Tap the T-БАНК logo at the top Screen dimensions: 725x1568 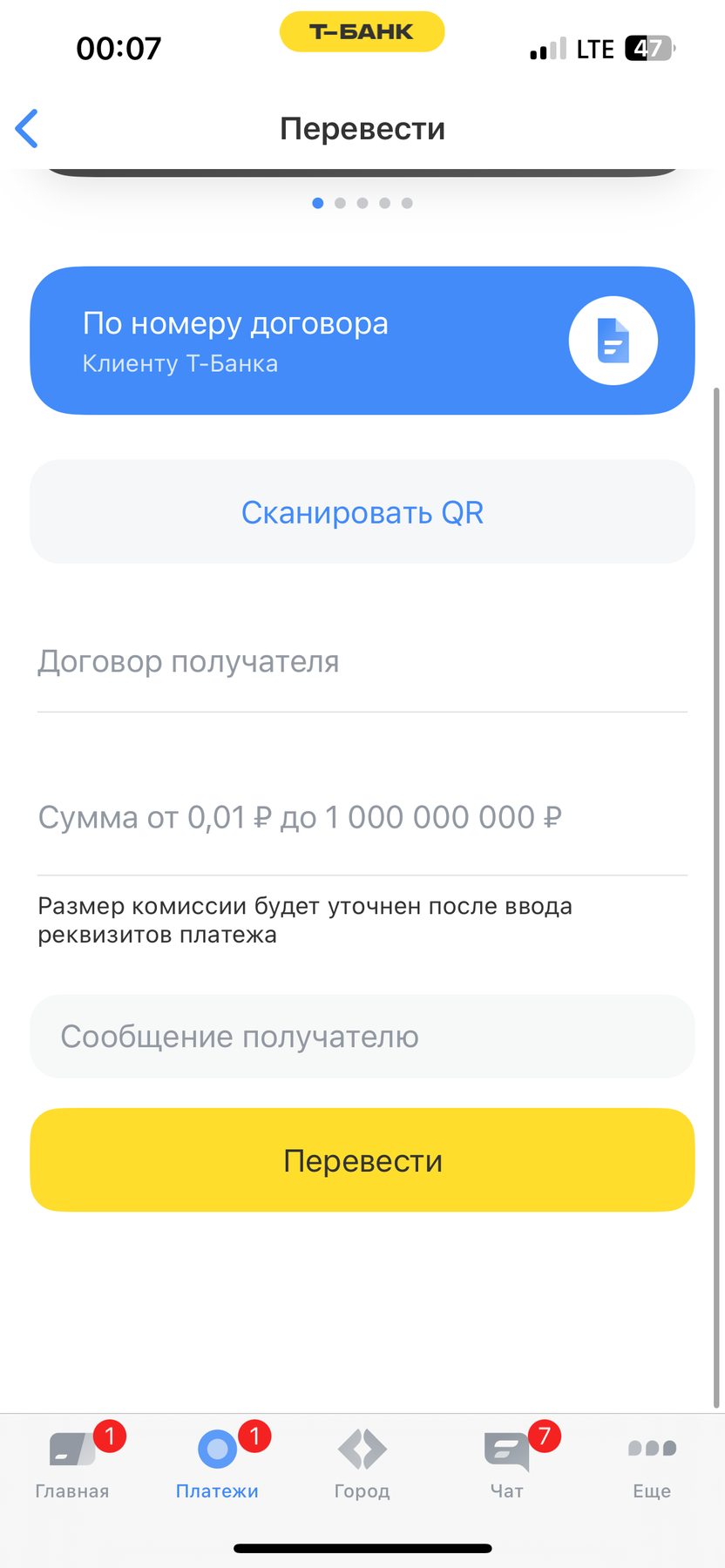click(362, 31)
